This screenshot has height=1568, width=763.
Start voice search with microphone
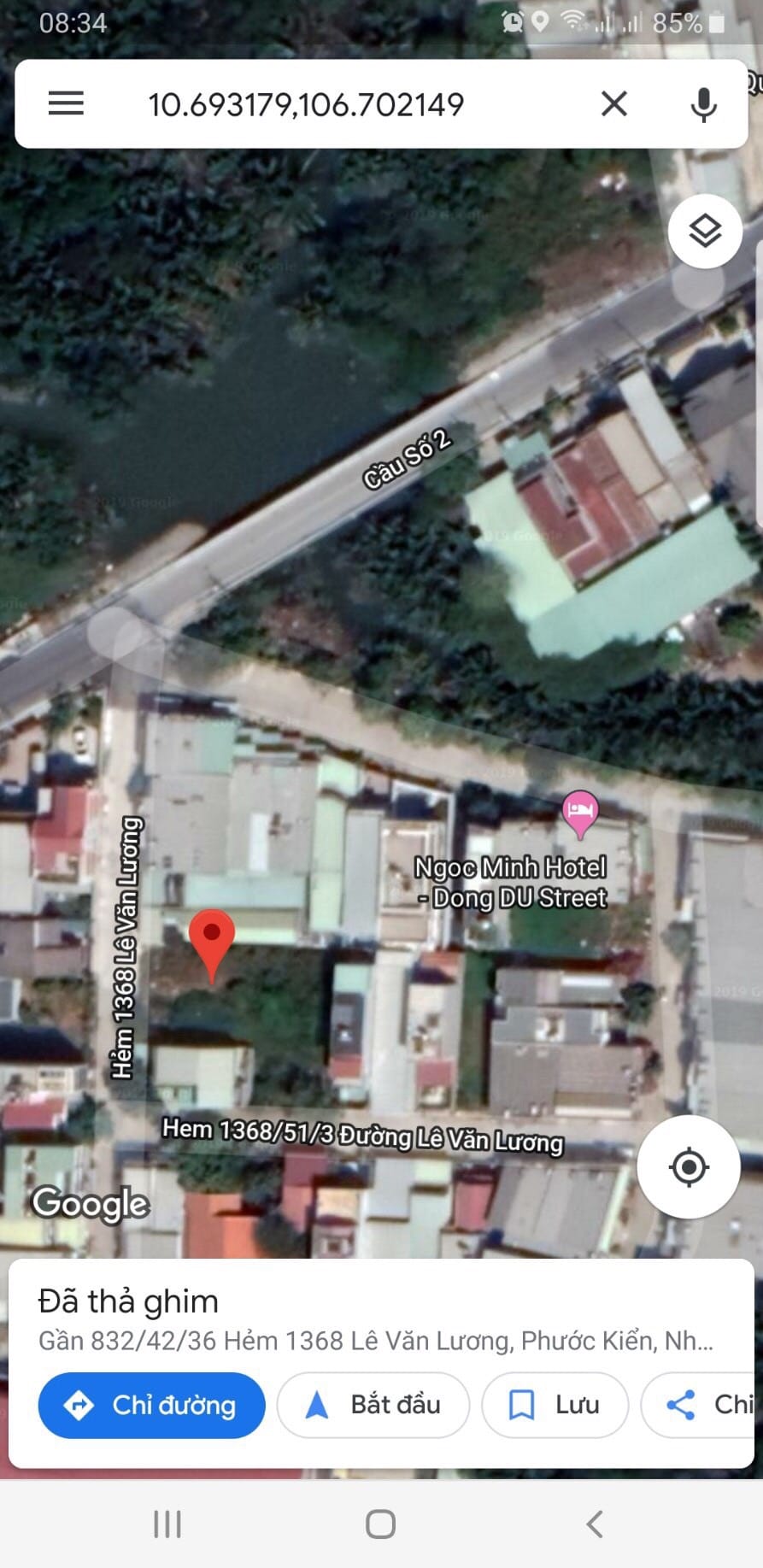[x=703, y=104]
